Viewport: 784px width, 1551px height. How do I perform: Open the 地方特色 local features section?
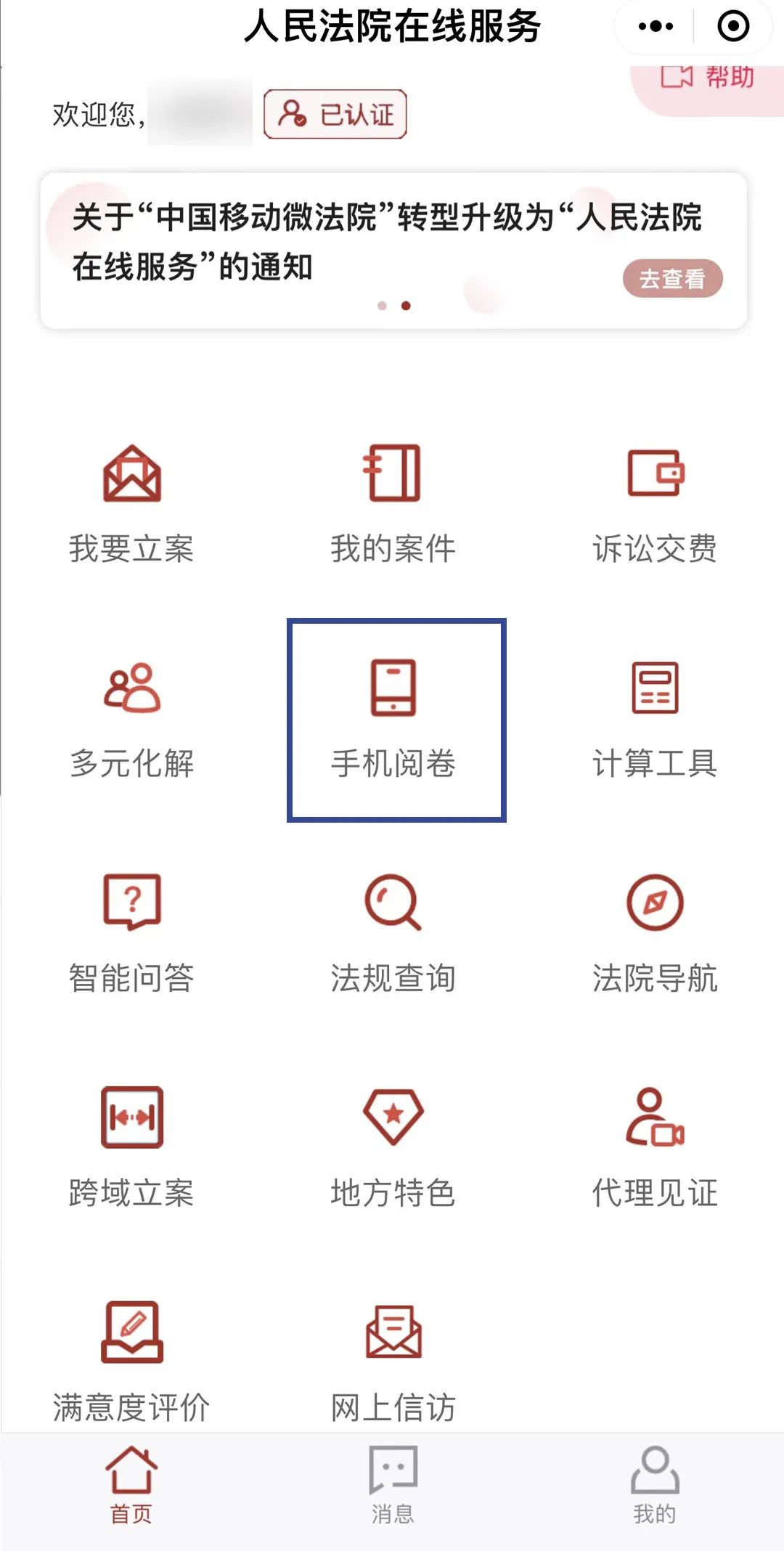[x=393, y=1147]
